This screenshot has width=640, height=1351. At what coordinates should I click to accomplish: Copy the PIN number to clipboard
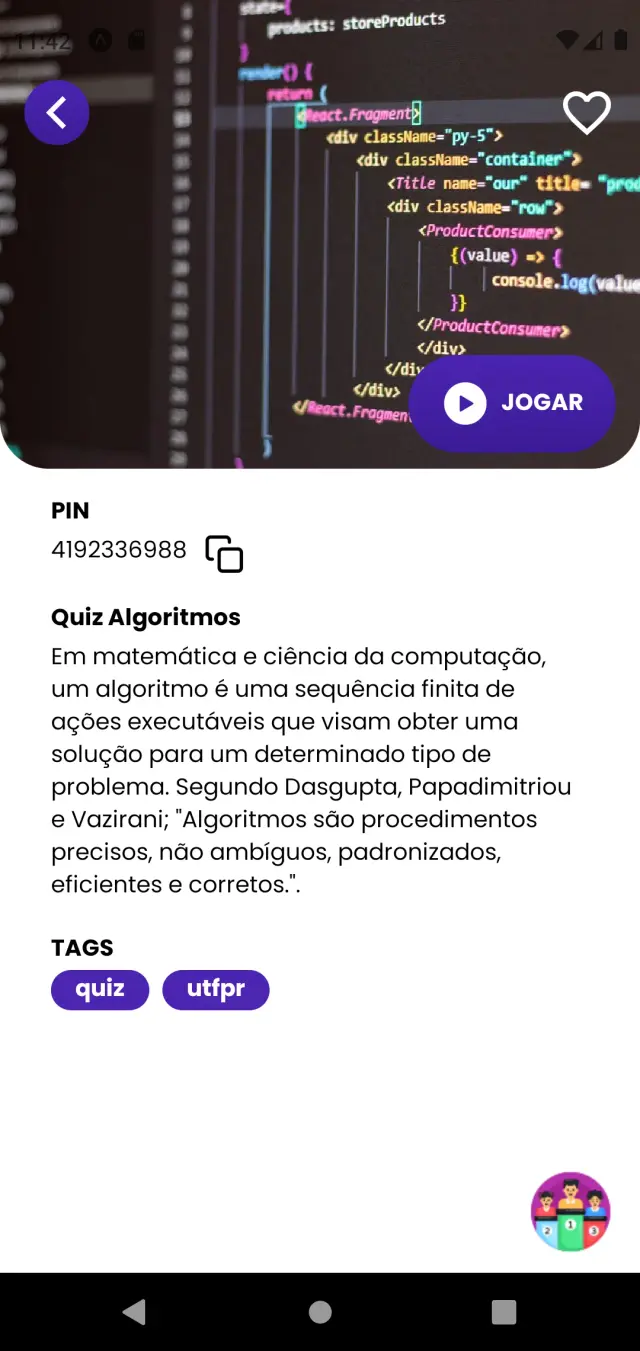coord(224,553)
